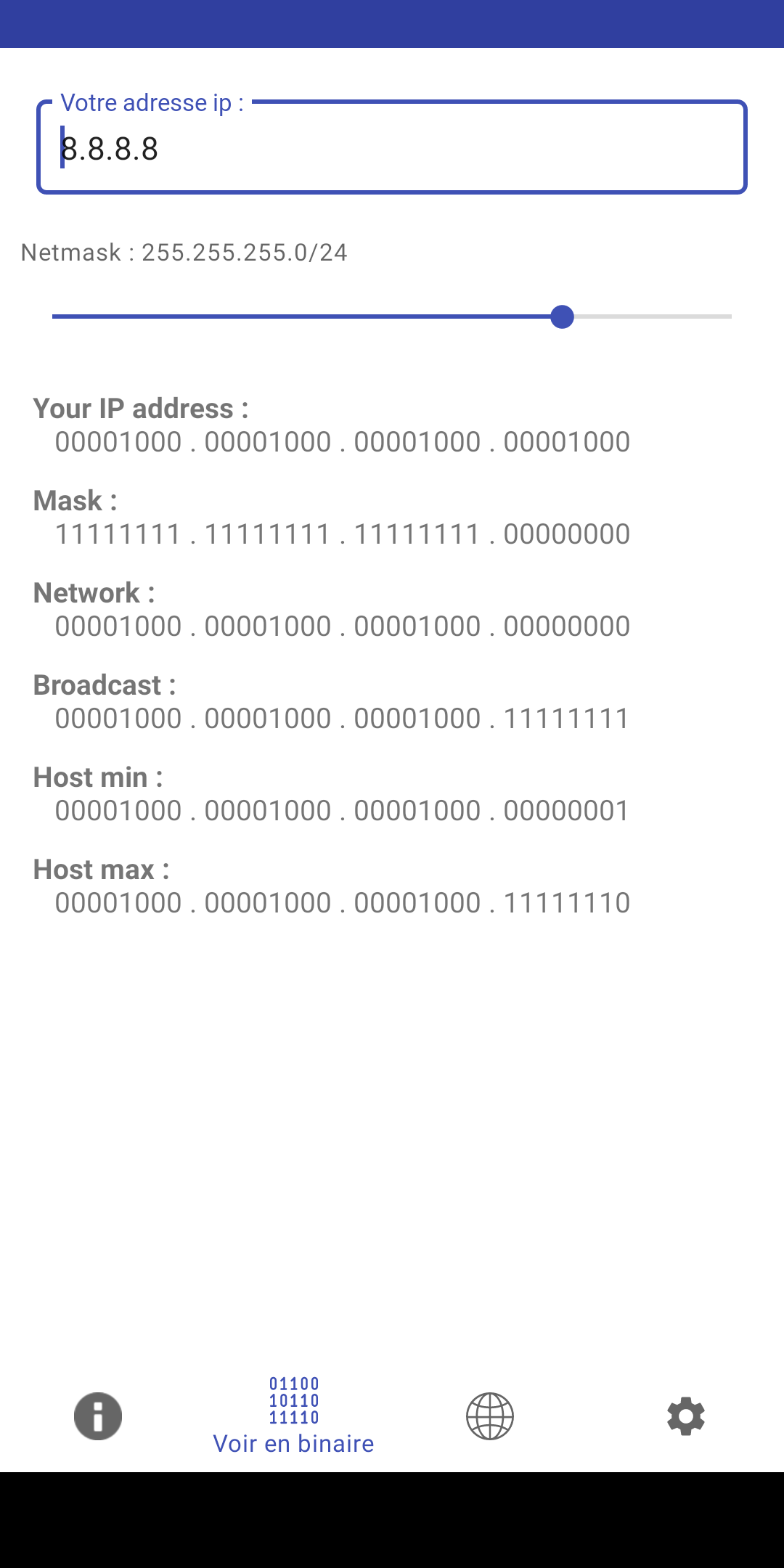Open the info tab
Image resolution: width=784 pixels, height=1568 pixels.
pos(98,1416)
